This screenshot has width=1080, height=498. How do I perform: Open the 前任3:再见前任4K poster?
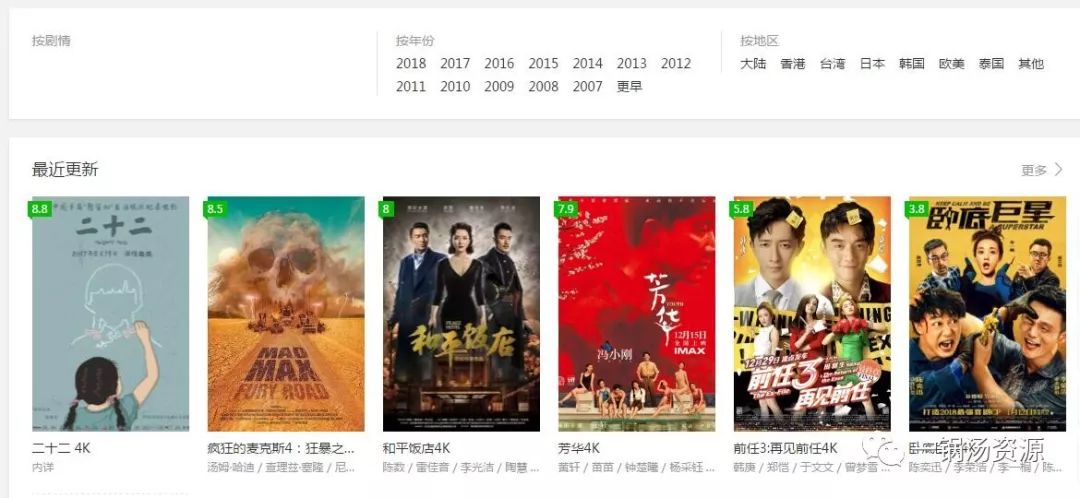(x=812, y=314)
